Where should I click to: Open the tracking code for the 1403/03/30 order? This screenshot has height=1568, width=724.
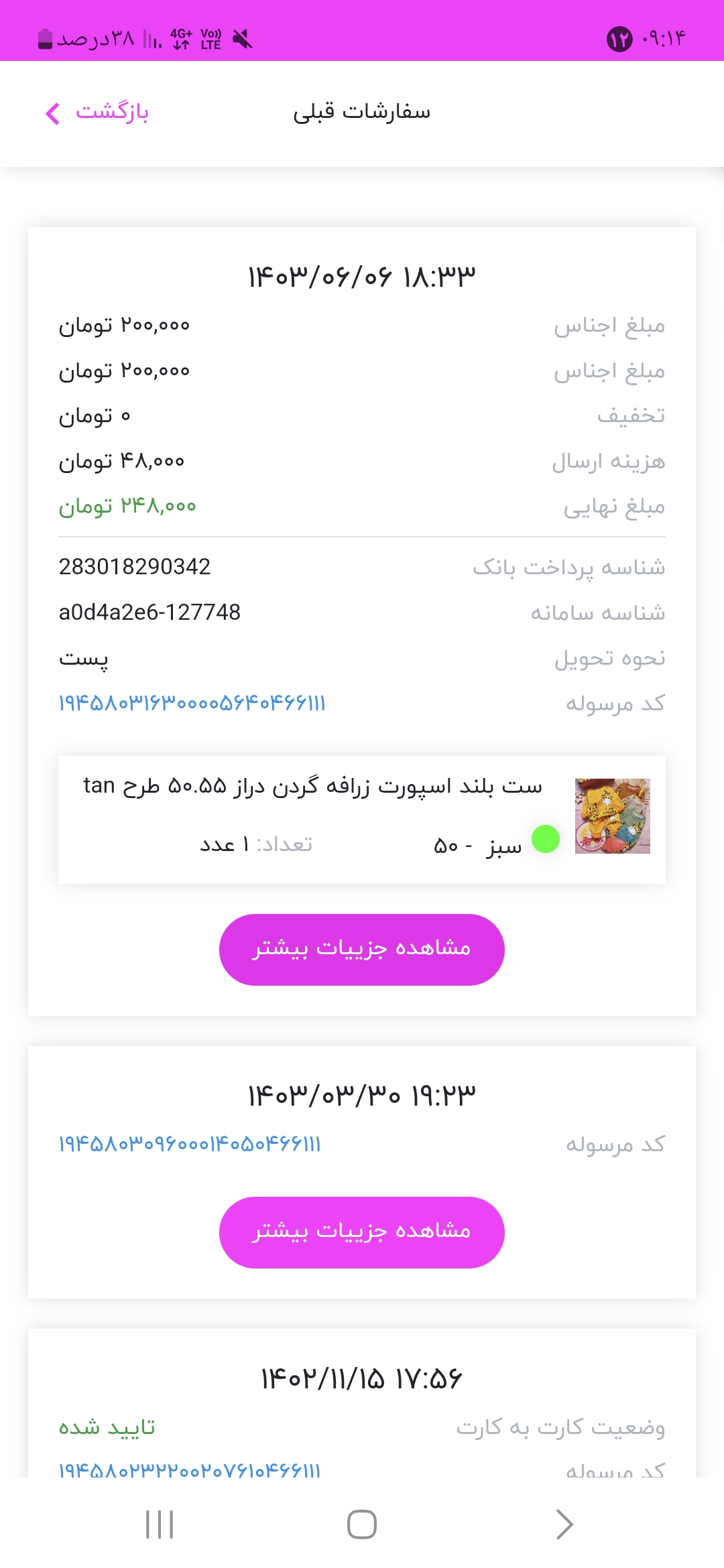tap(190, 1144)
